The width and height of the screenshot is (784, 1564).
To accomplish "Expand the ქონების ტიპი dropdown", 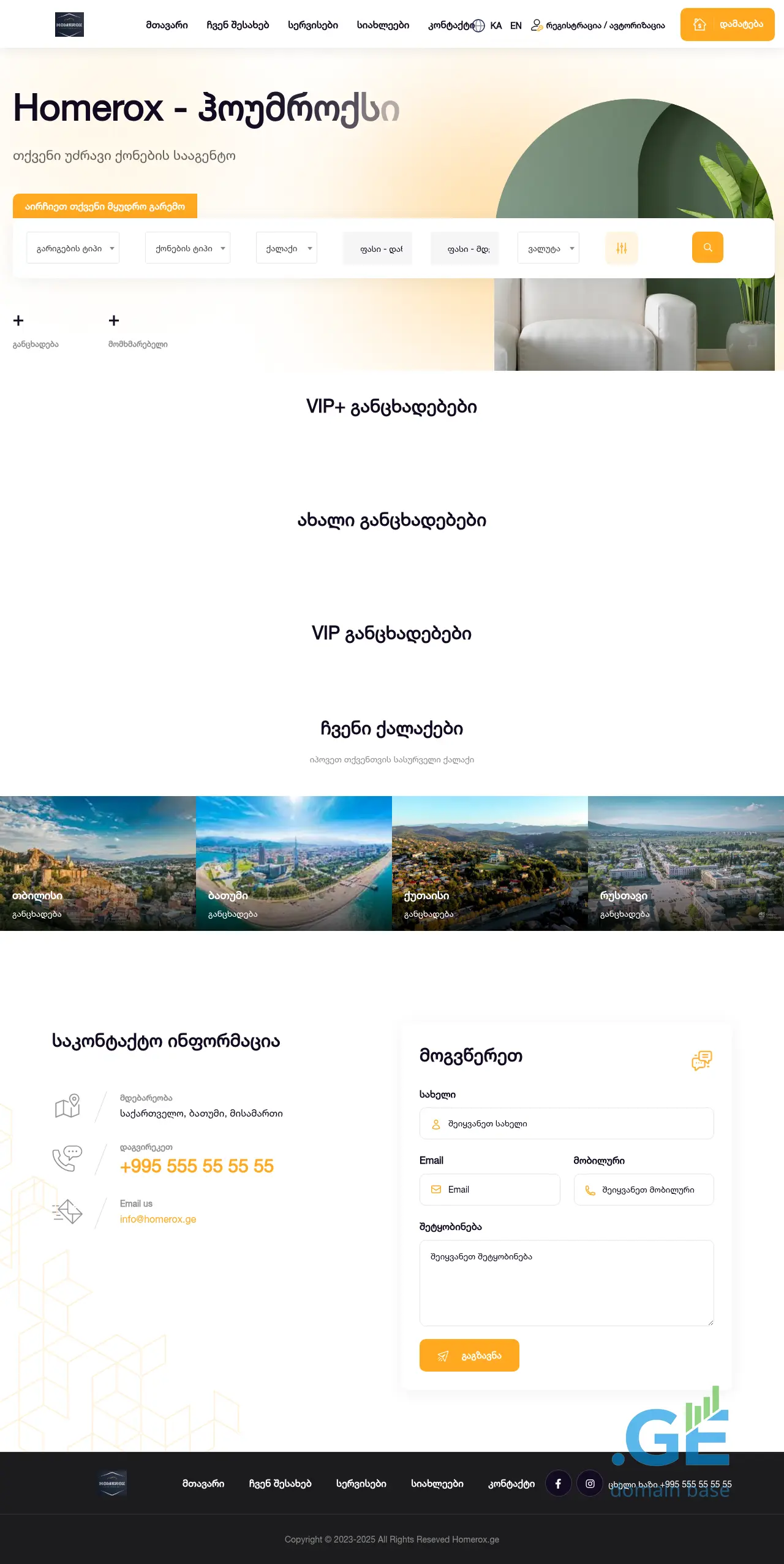I will pyautogui.click(x=187, y=248).
